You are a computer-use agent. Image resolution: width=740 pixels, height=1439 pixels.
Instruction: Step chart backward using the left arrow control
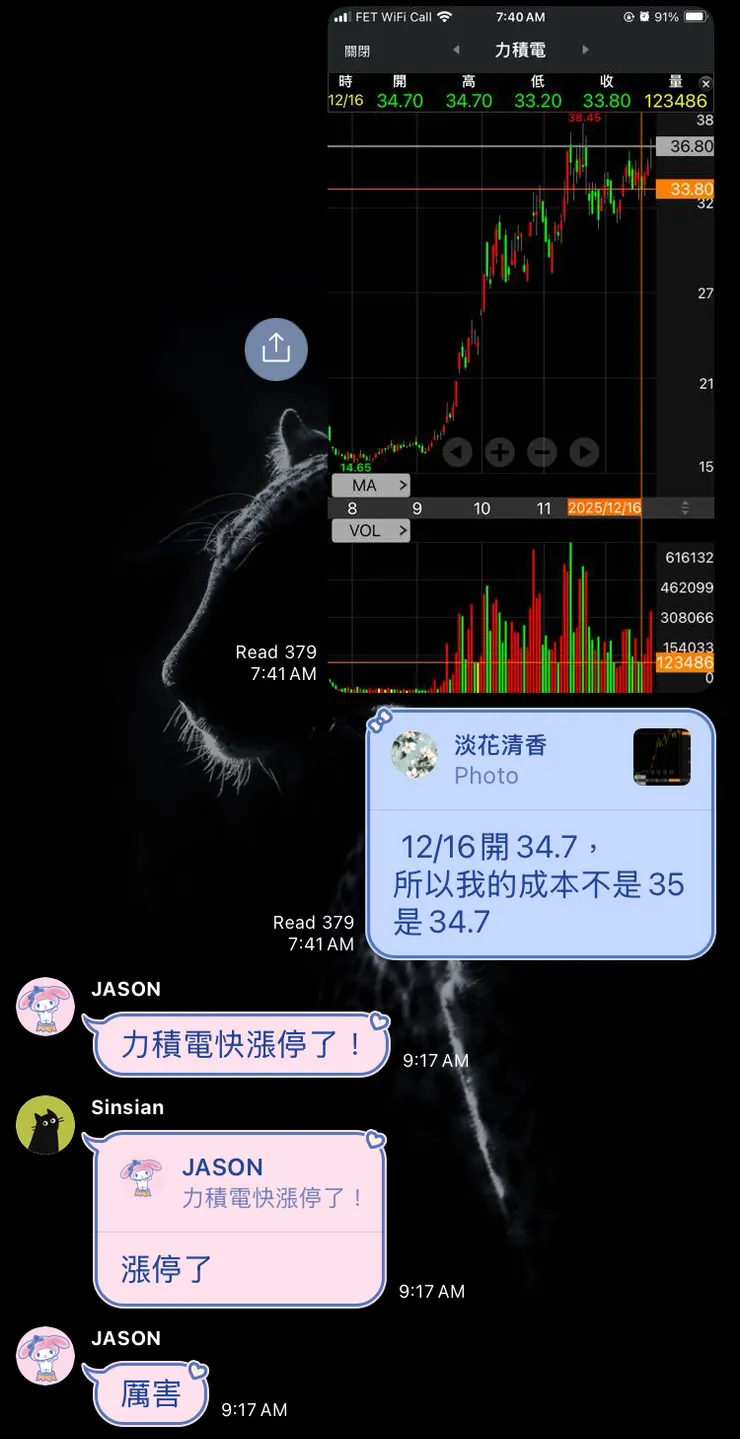point(456,452)
